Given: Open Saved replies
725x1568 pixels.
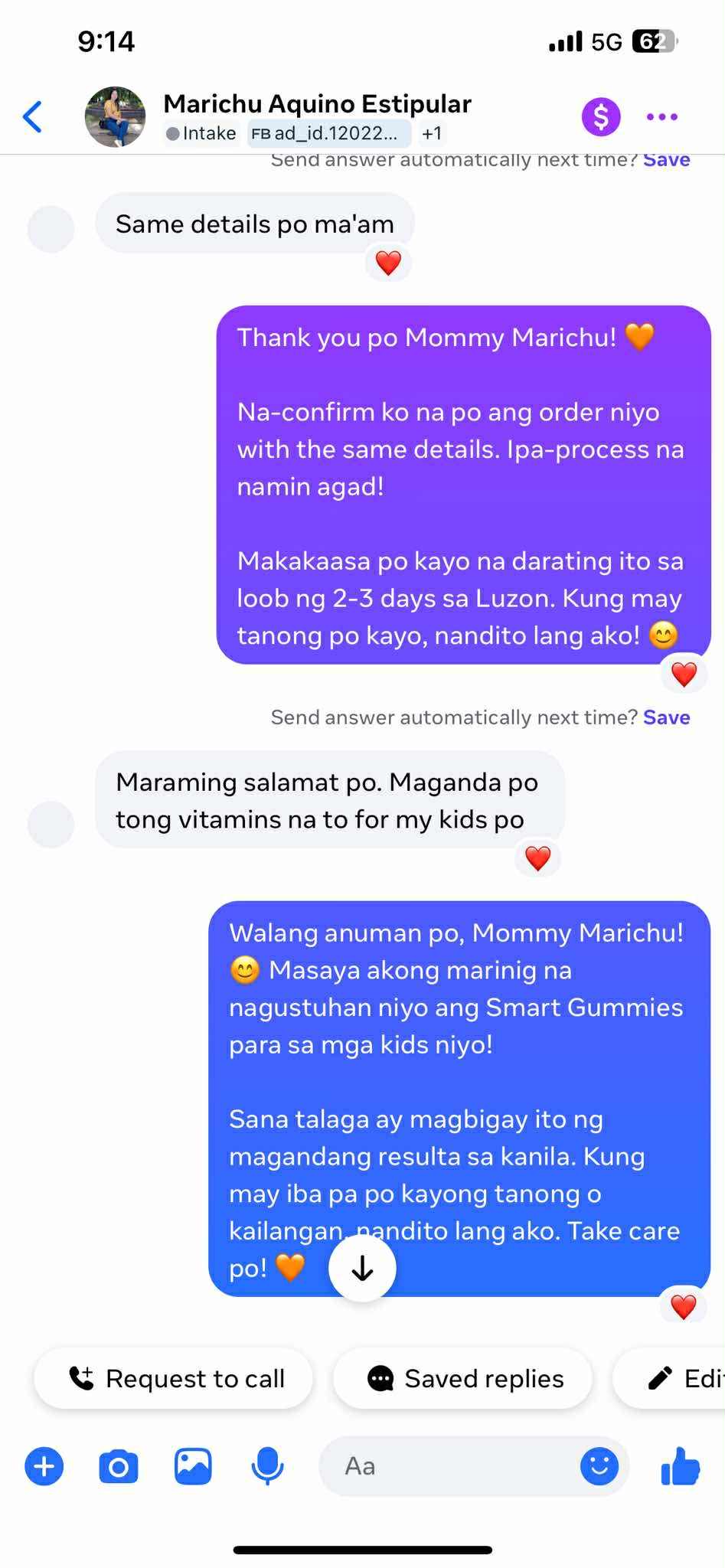Looking at the screenshot, I should [464, 1379].
